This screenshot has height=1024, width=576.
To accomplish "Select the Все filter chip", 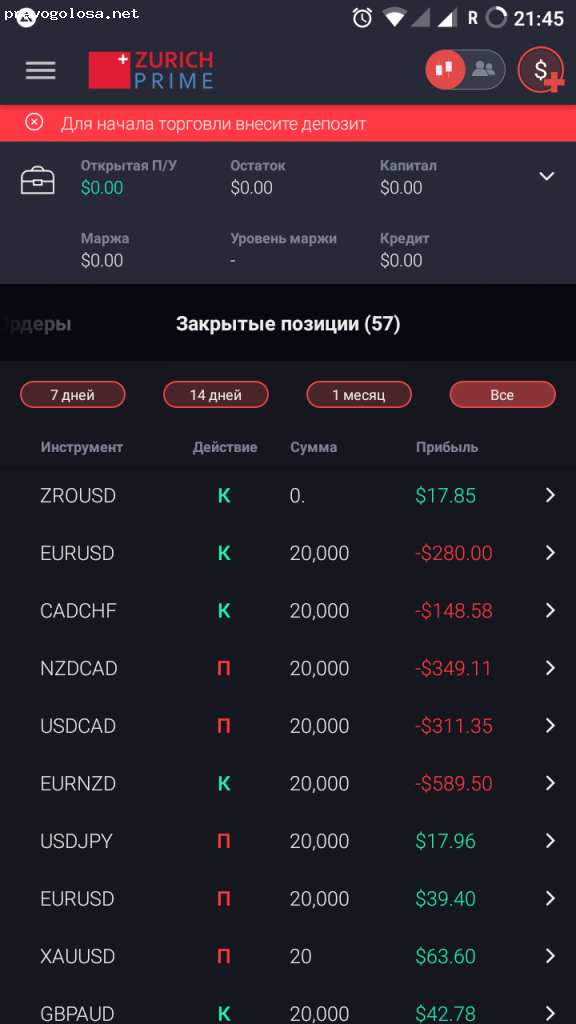I will (502, 394).
